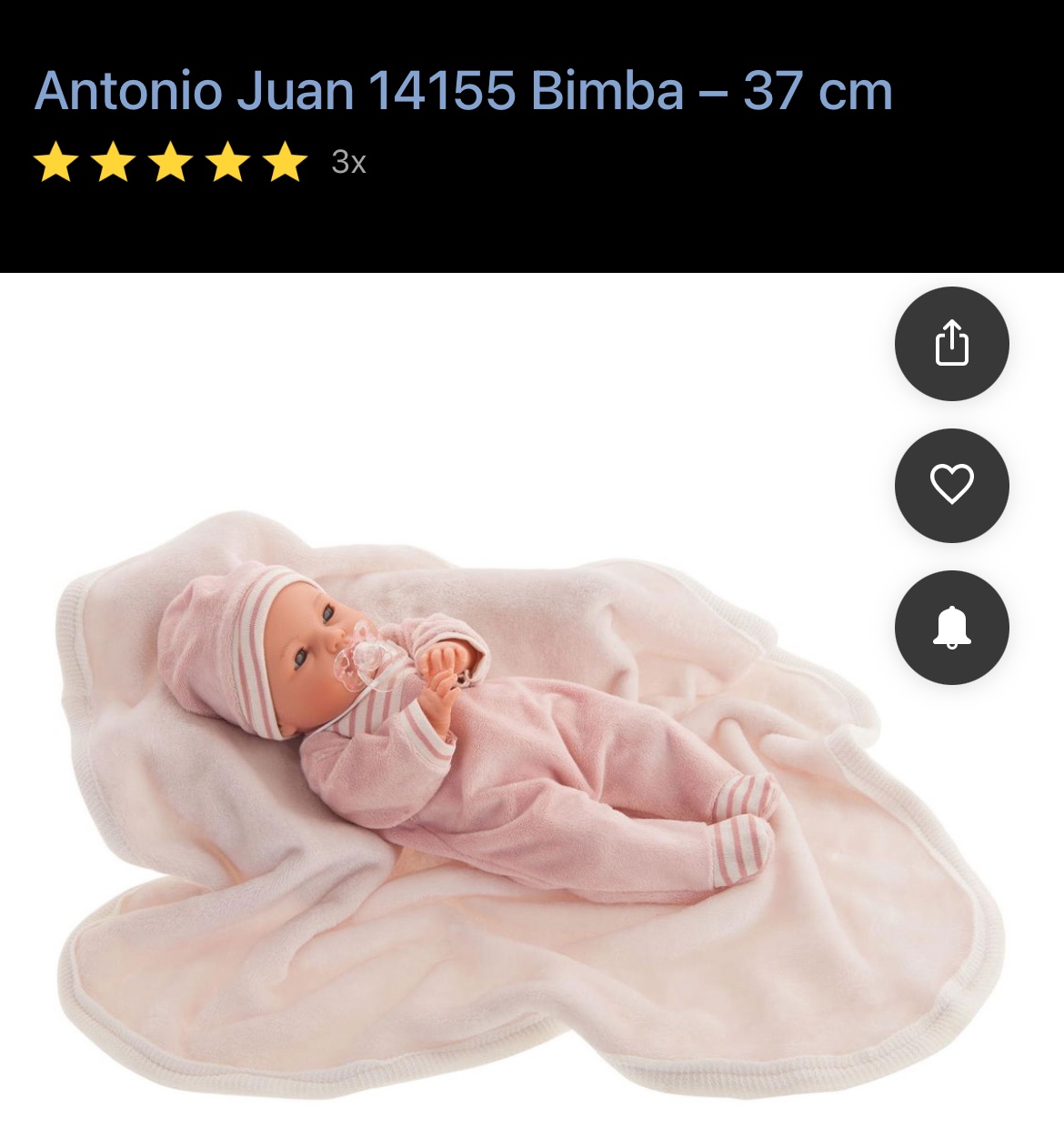Open the five-star ratings and reviews
1064x1128 pixels.
(x=199, y=162)
